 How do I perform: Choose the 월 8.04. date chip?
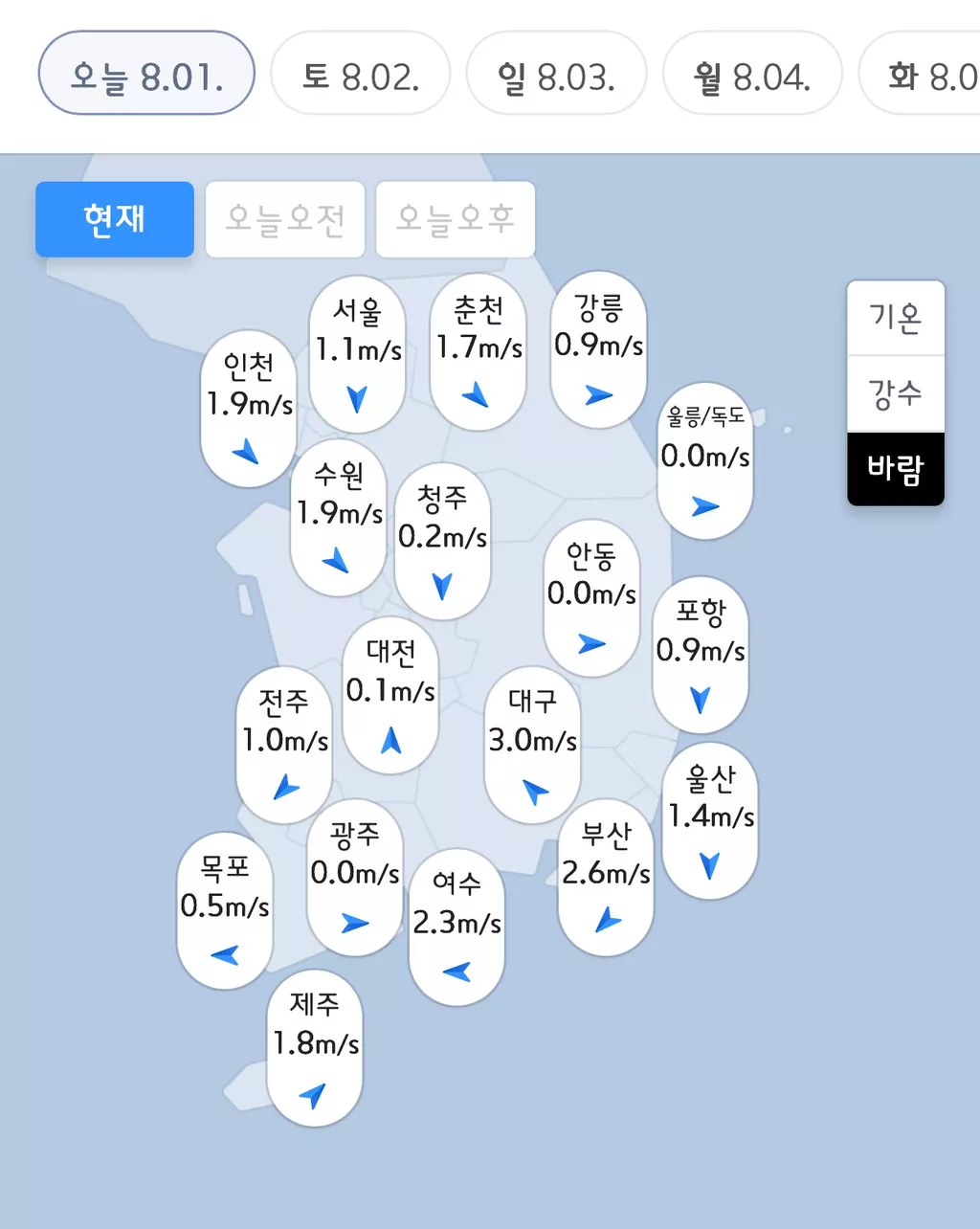click(x=751, y=74)
